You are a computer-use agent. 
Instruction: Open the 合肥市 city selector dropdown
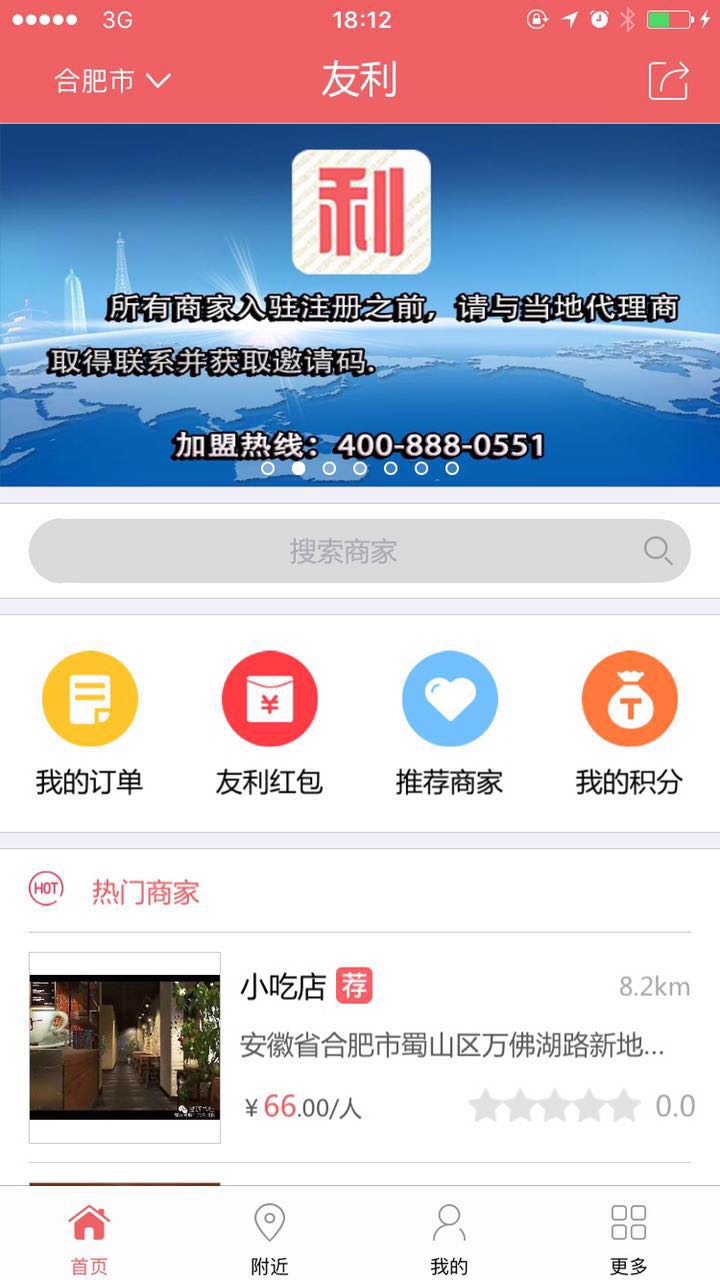[95, 78]
